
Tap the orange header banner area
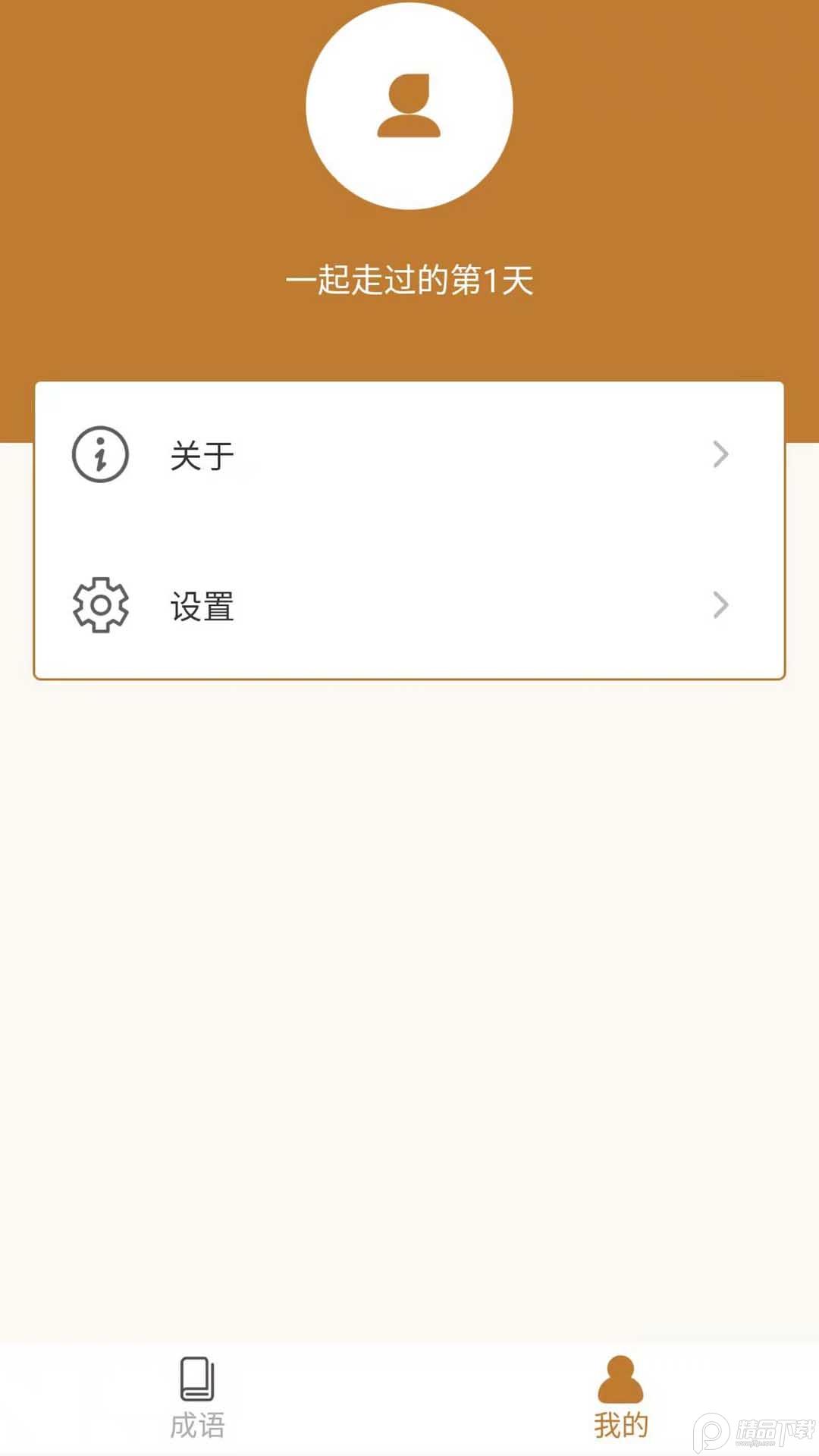(x=409, y=341)
